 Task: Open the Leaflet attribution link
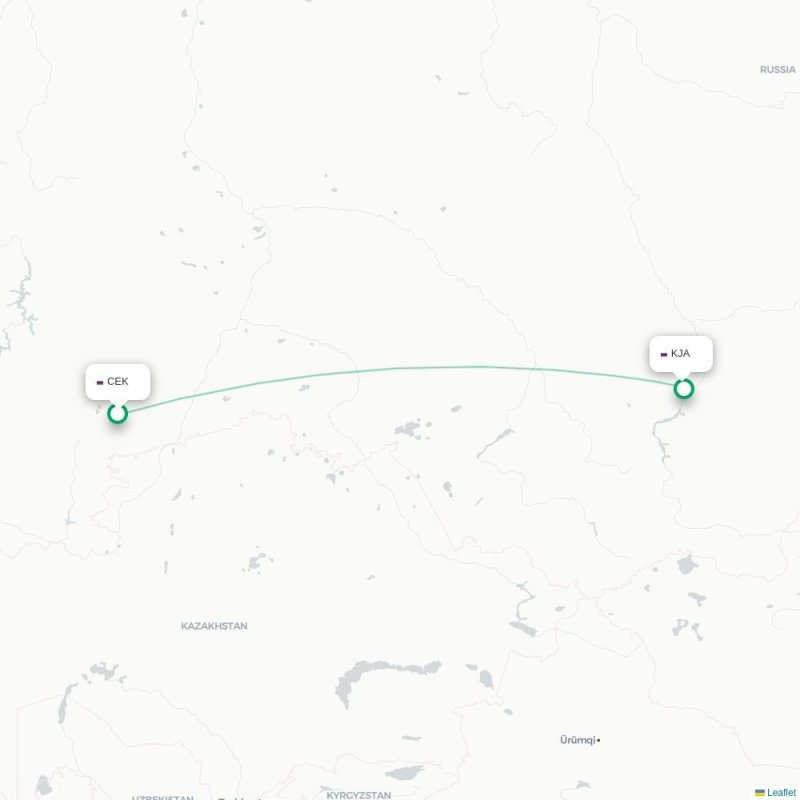tap(781, 792)
